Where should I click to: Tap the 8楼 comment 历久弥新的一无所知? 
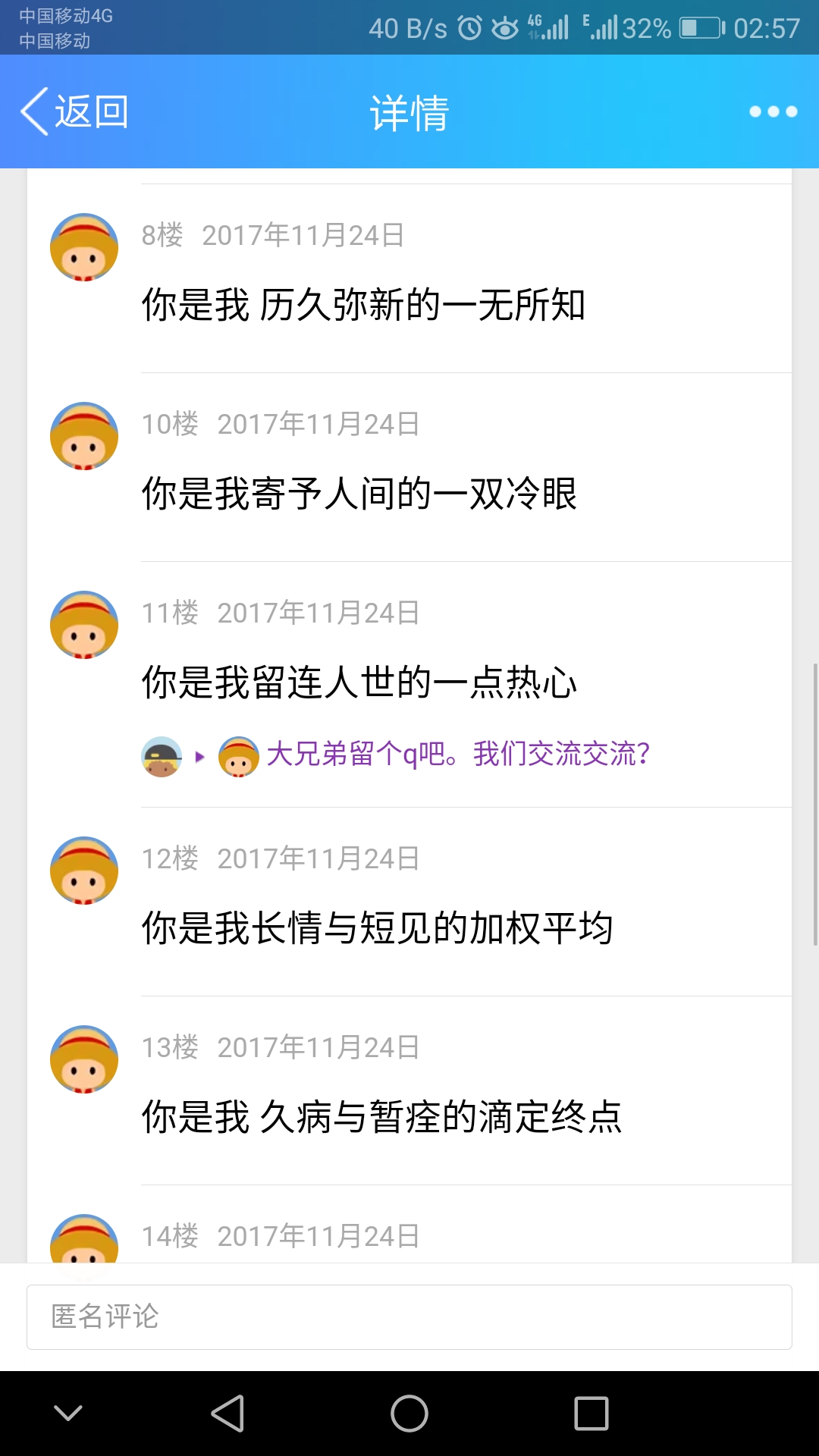[x=363, y=305]
